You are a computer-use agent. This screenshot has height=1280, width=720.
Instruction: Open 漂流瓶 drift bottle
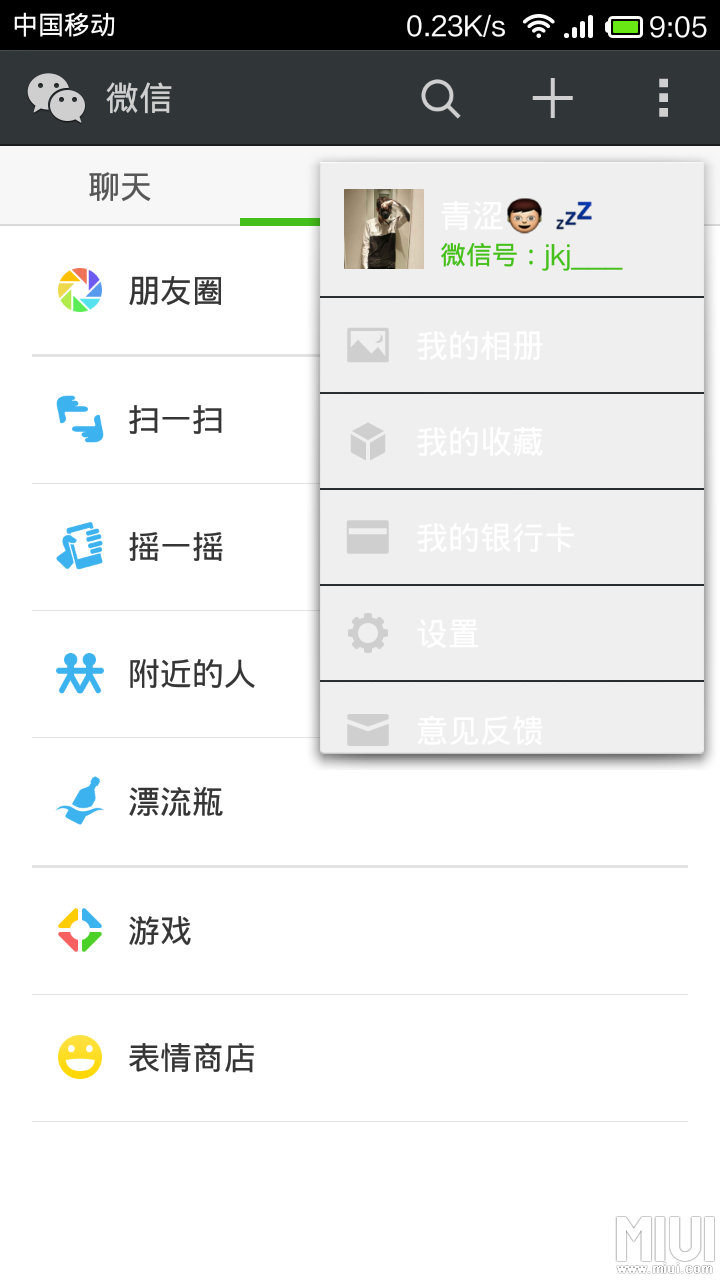click(175, 802)
